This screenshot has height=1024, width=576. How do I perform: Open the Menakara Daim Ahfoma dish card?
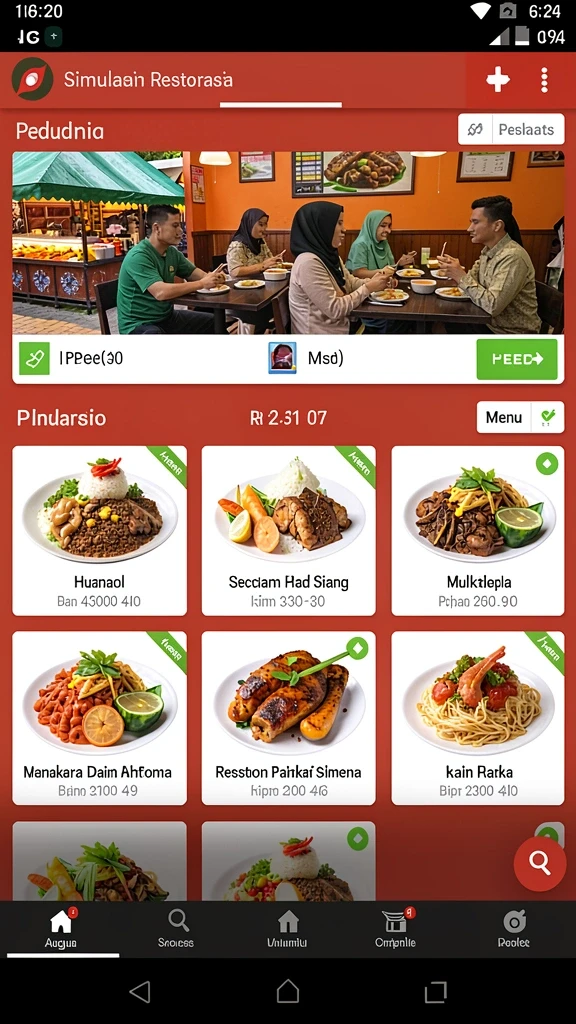coord(99,718)
